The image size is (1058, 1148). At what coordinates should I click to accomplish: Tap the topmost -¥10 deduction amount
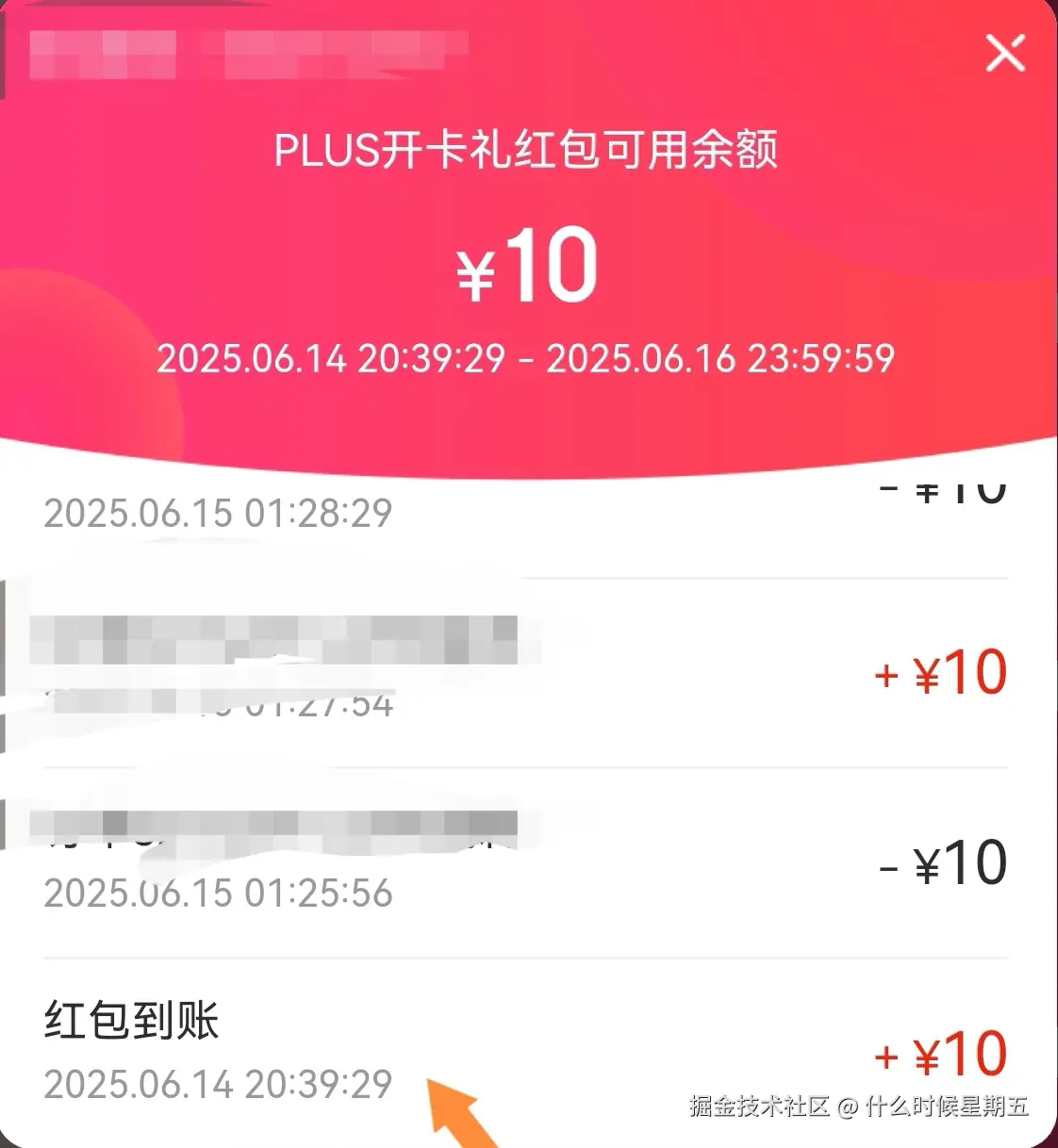tap(943, 487)
